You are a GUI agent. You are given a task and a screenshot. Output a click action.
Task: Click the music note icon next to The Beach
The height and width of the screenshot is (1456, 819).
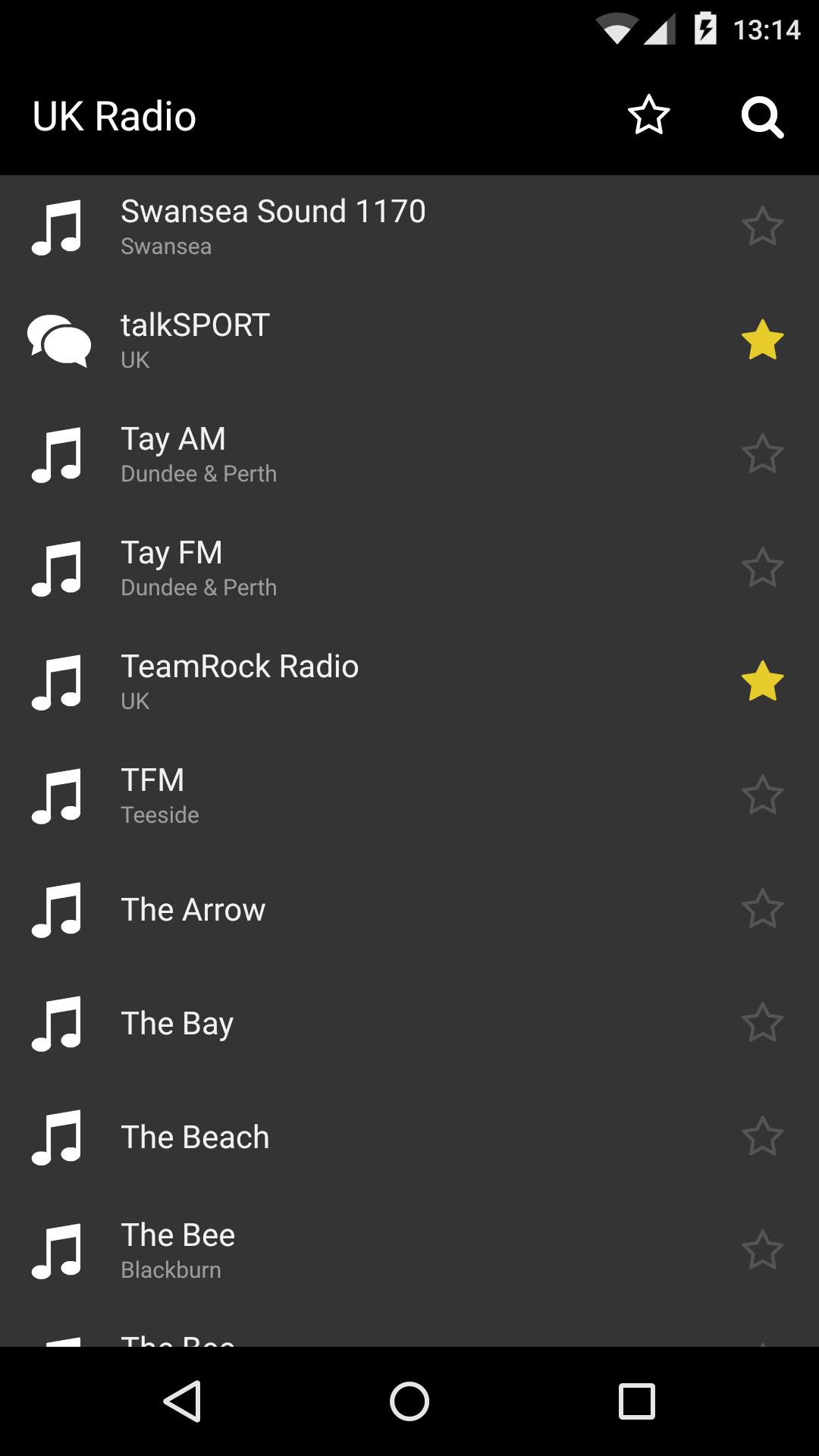(58, 1137)
